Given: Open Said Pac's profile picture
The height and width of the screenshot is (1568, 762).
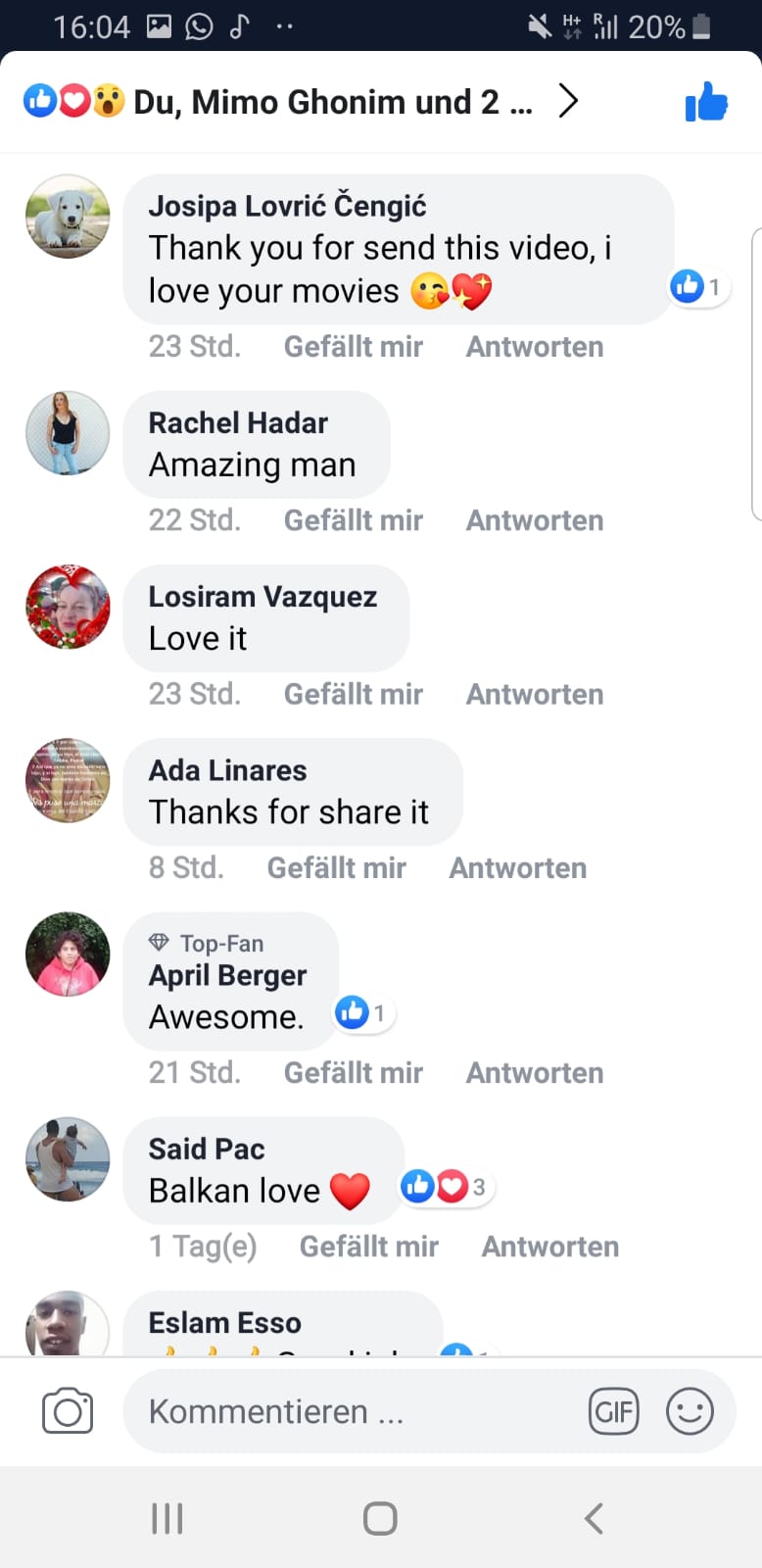Looking at the screenshot, I should point(68,1159).
